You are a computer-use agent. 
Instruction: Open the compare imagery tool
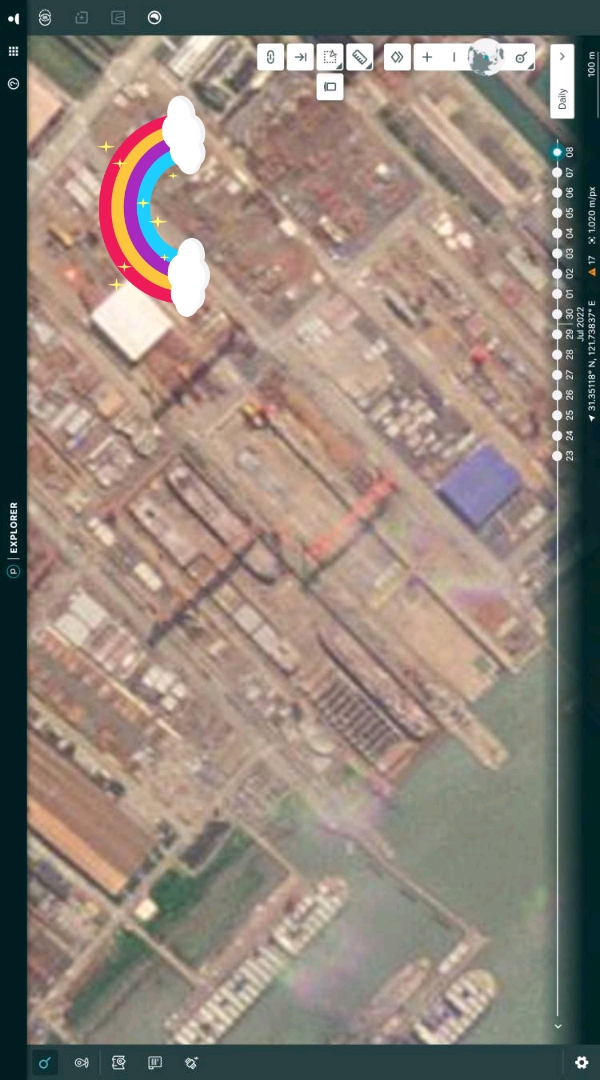(x=397, y=57)
